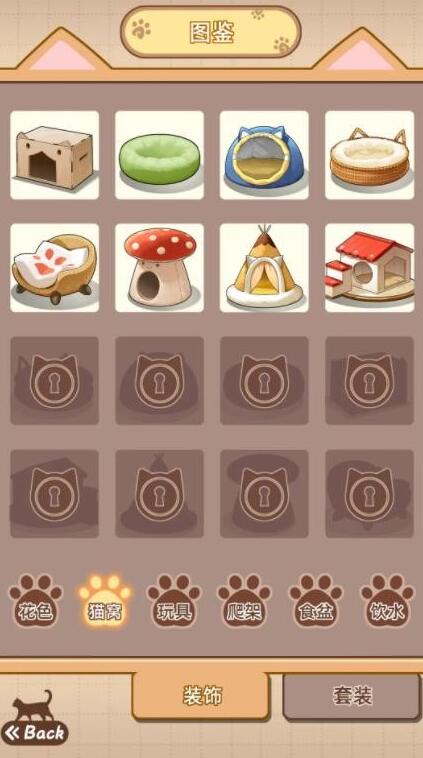Viewport: 423px width, 758px height.
Task: Switch to the 玩具 paw category
Action: (174, 601)
